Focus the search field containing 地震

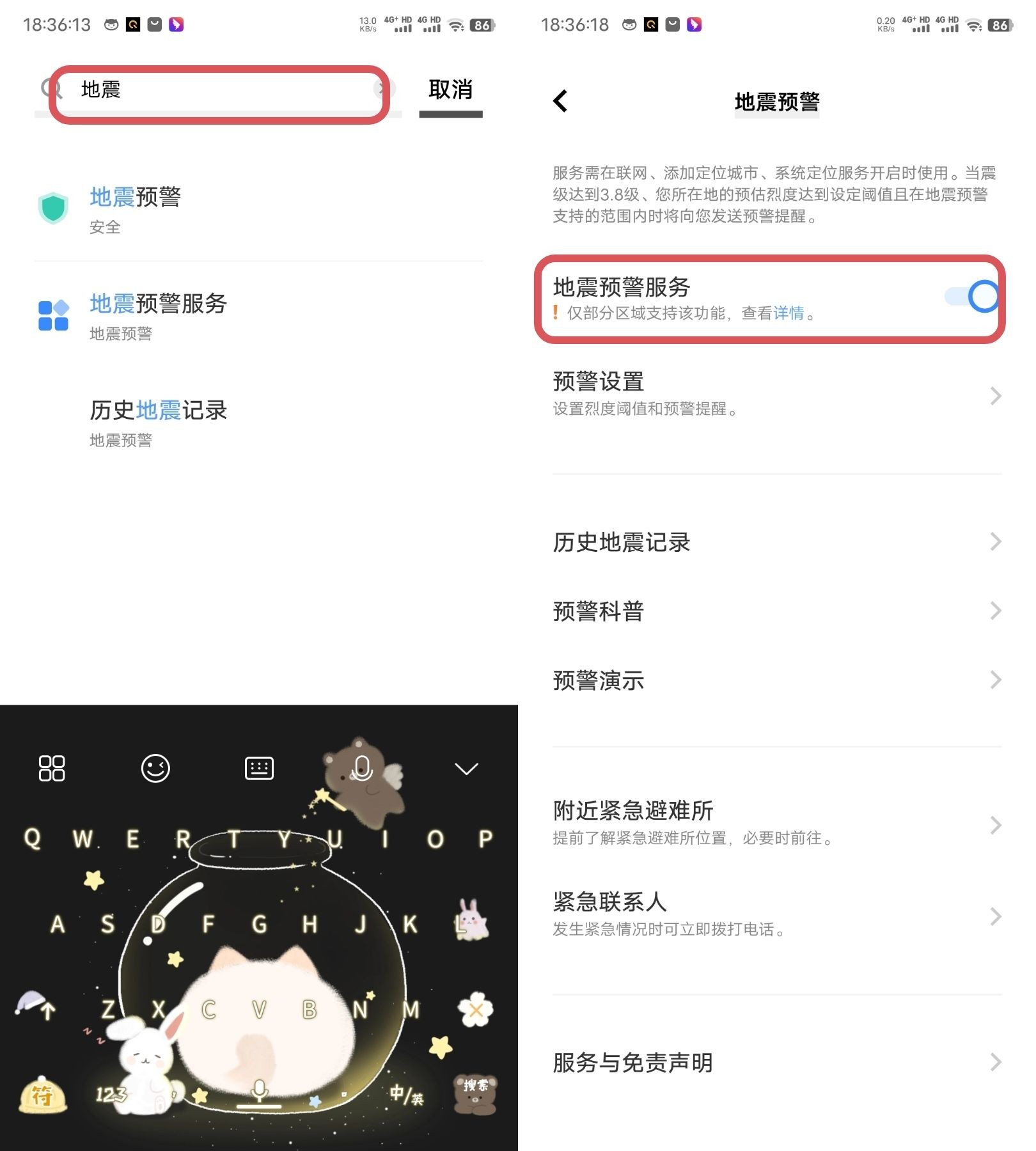[217, 90]
